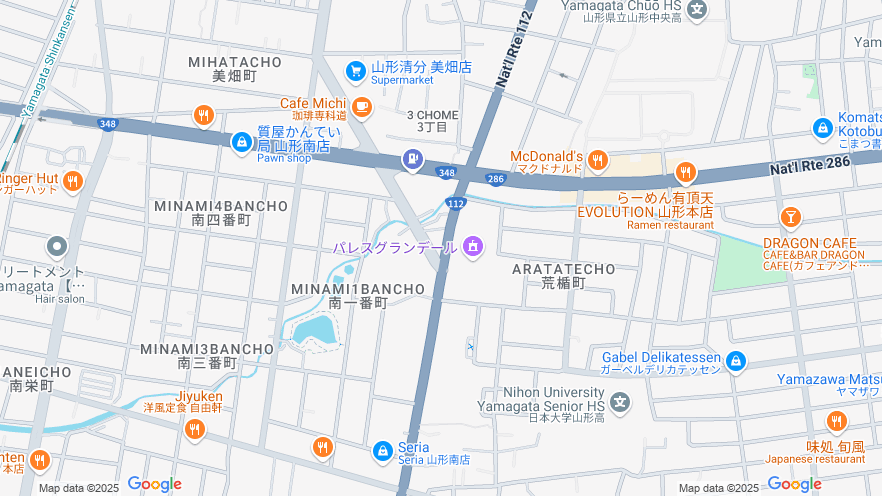882x496 pixels.
Task: Select the McDonald's restaurant pin
Action: click(598, 159)
